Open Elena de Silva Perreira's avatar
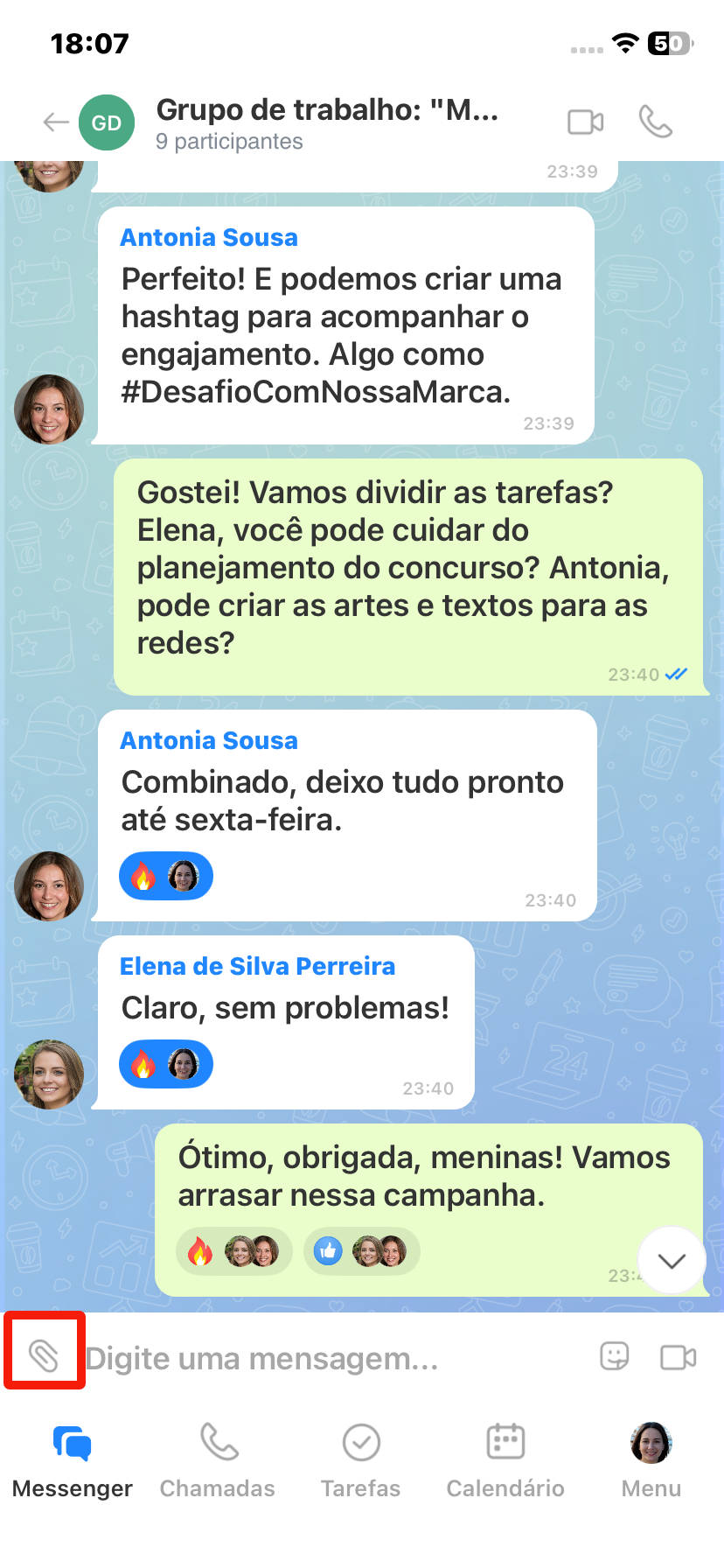Screen dimensions: 724x1568 tap(49, 1074)
